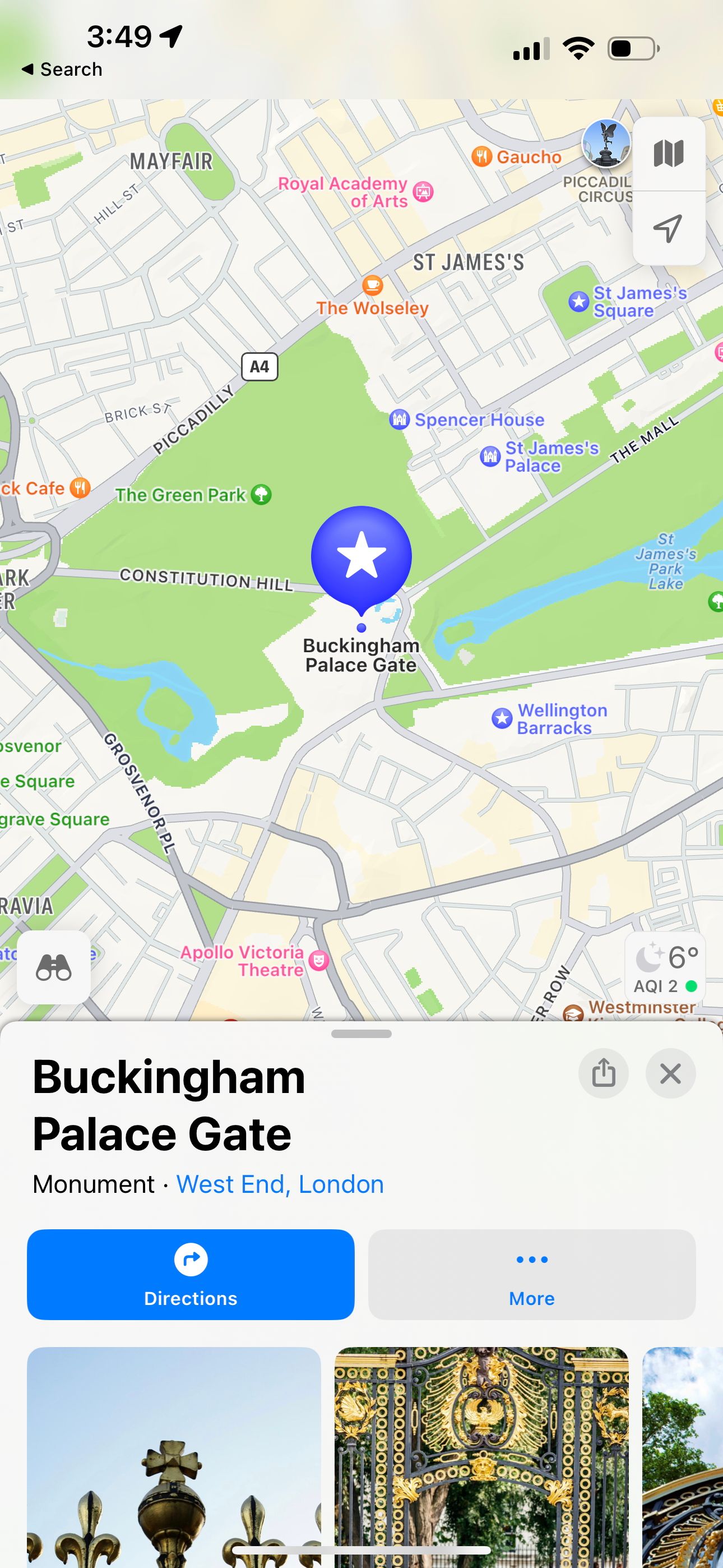Open Spencer House map marker
The image size is (723, 1568).
tap(399, 419)
